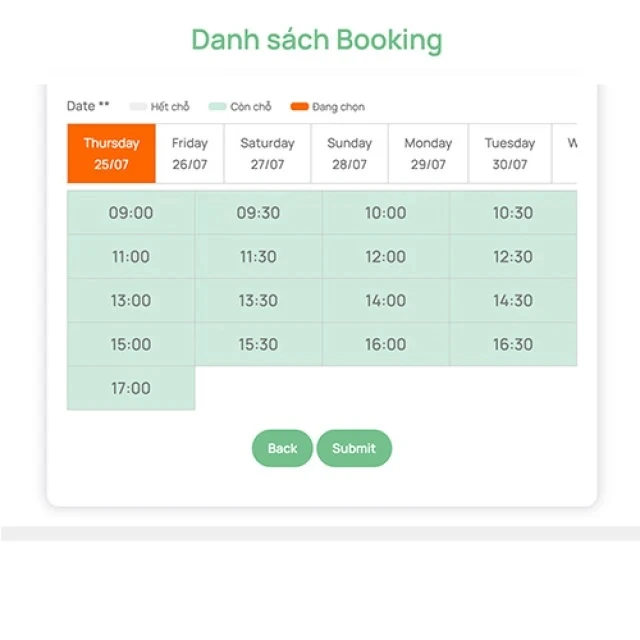The width and height of the screenshot is (640, 640).
Task: Pick the 15:30 time slot
Action: (258, 345)
